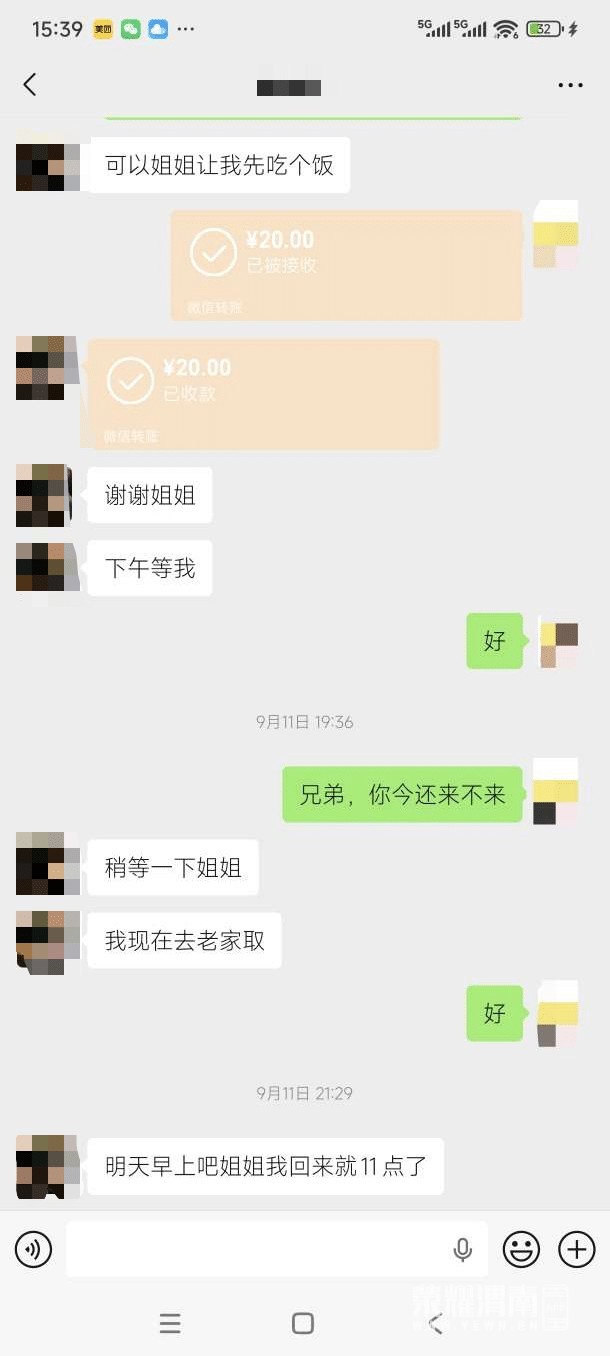610x1356 pixels.
Task: Open the plus attachments menu
Action: click(x=577, y=1249)
